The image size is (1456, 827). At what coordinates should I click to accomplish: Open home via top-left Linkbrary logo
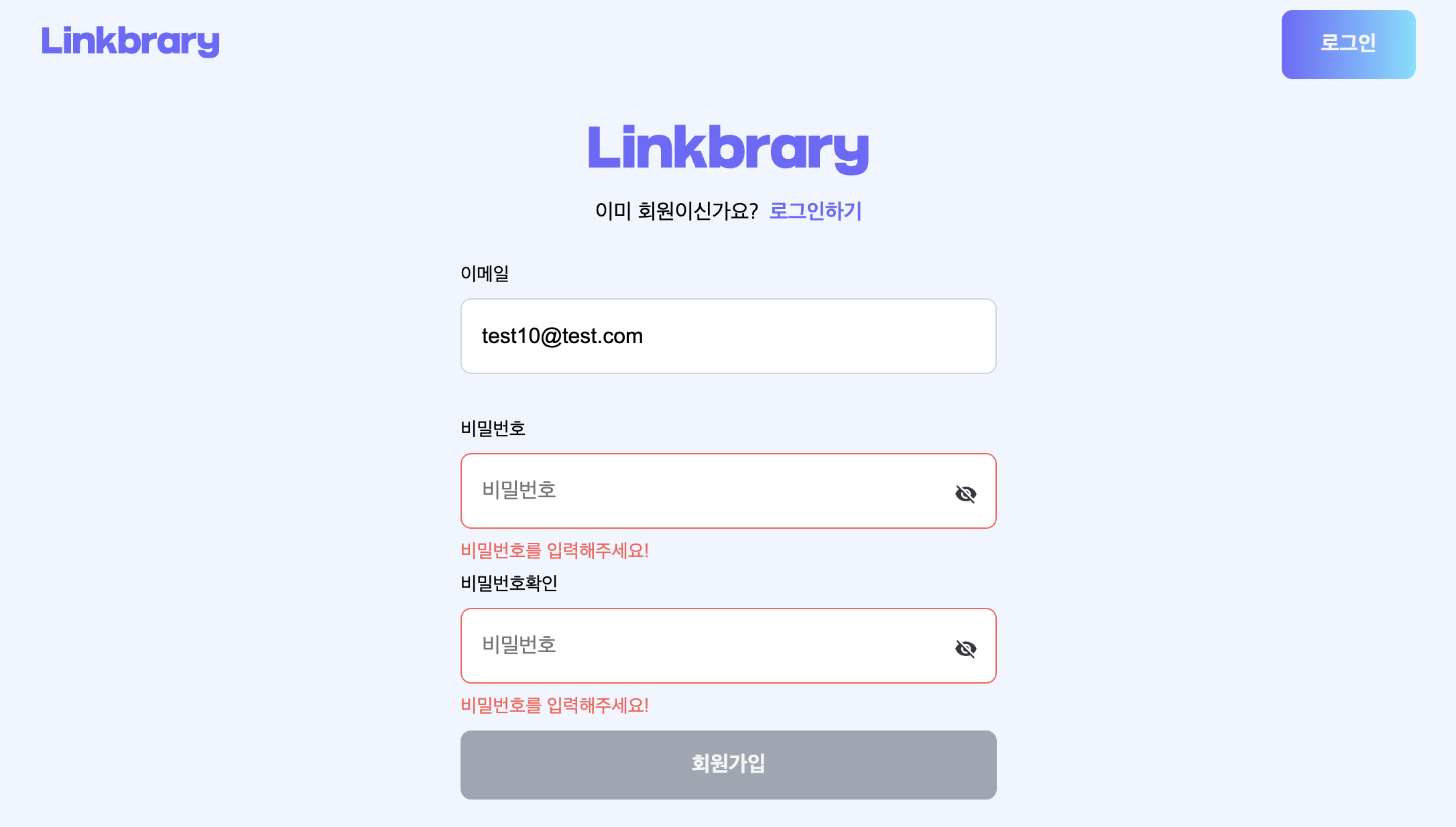pyautogui.click(x=131, y=42)
